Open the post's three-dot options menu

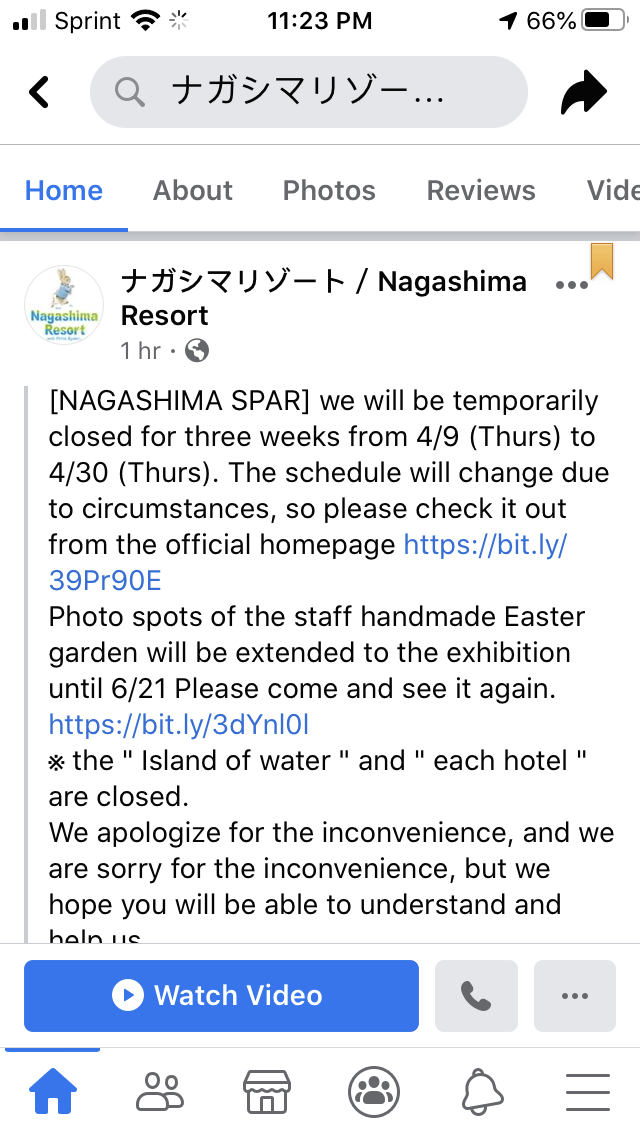[x=572, y=285]
